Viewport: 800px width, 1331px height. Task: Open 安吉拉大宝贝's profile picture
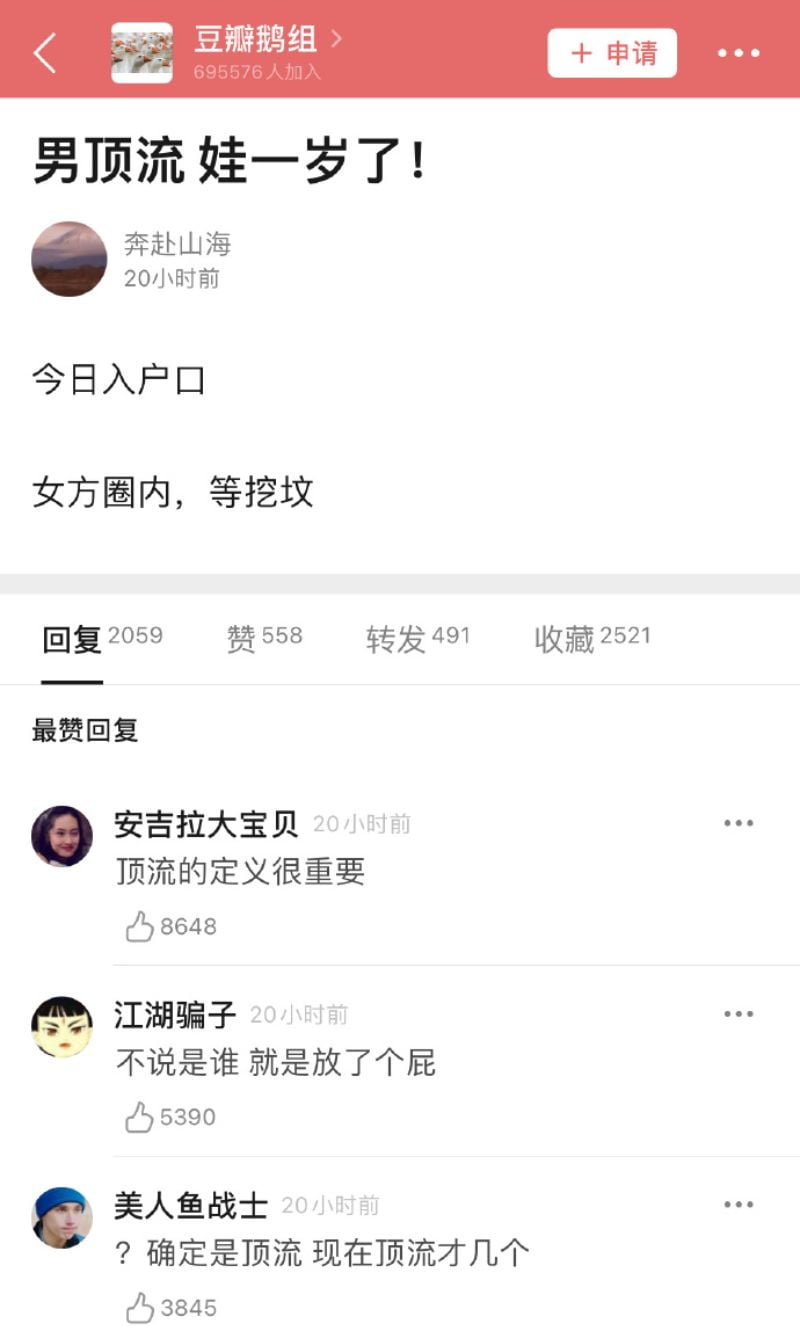point(62,836)
